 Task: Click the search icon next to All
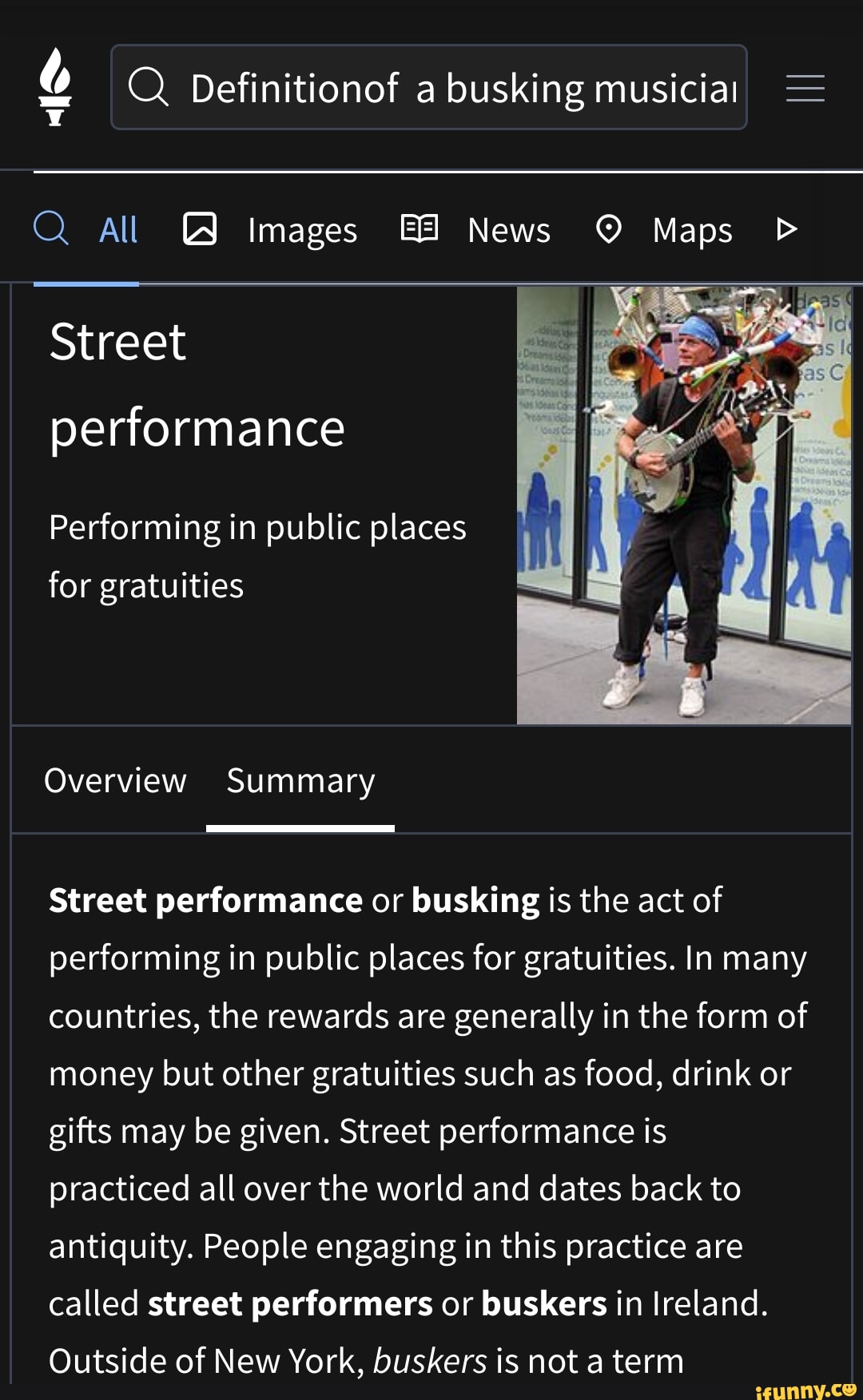click(x=52, y=229)
